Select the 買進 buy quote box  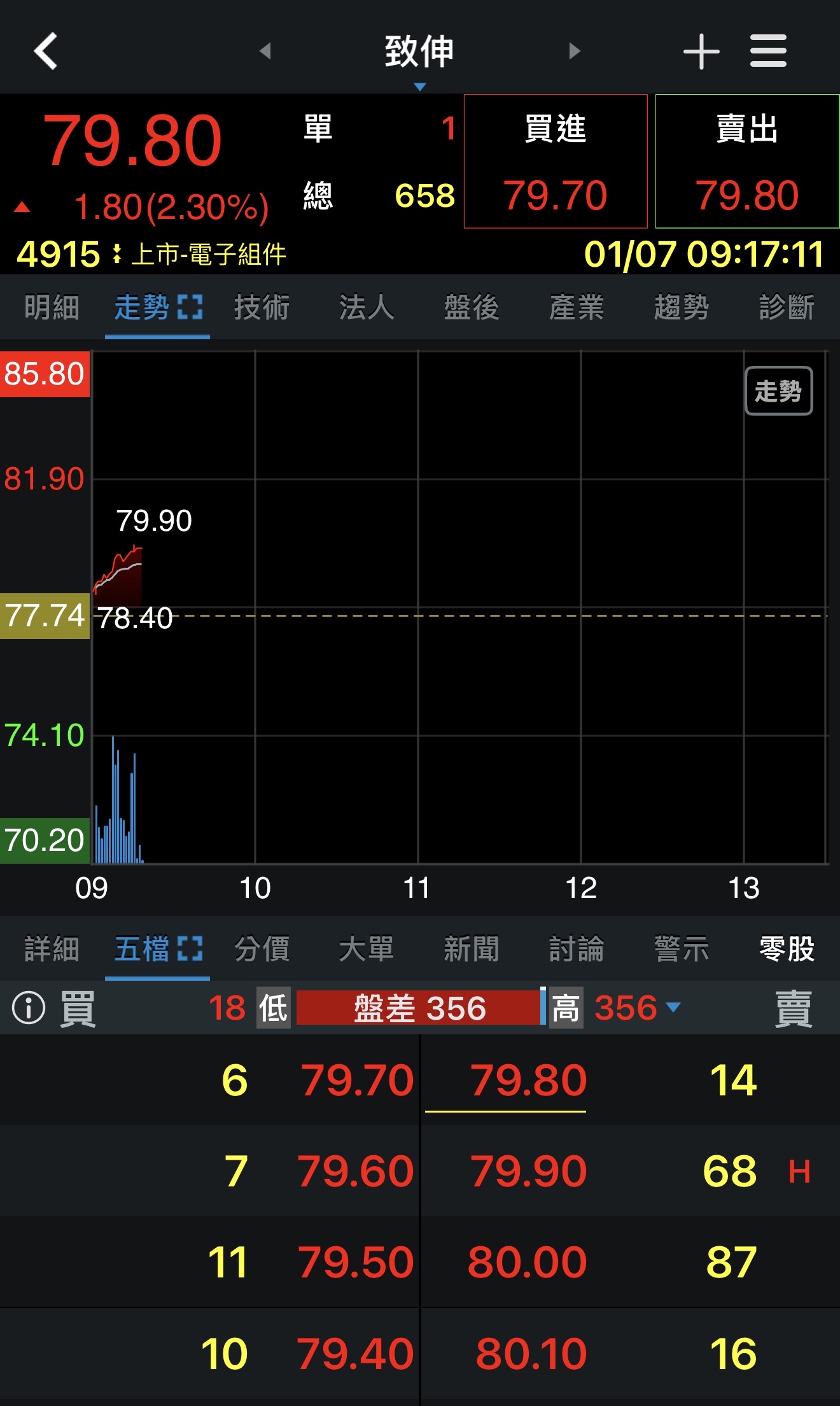click(556, 162)
